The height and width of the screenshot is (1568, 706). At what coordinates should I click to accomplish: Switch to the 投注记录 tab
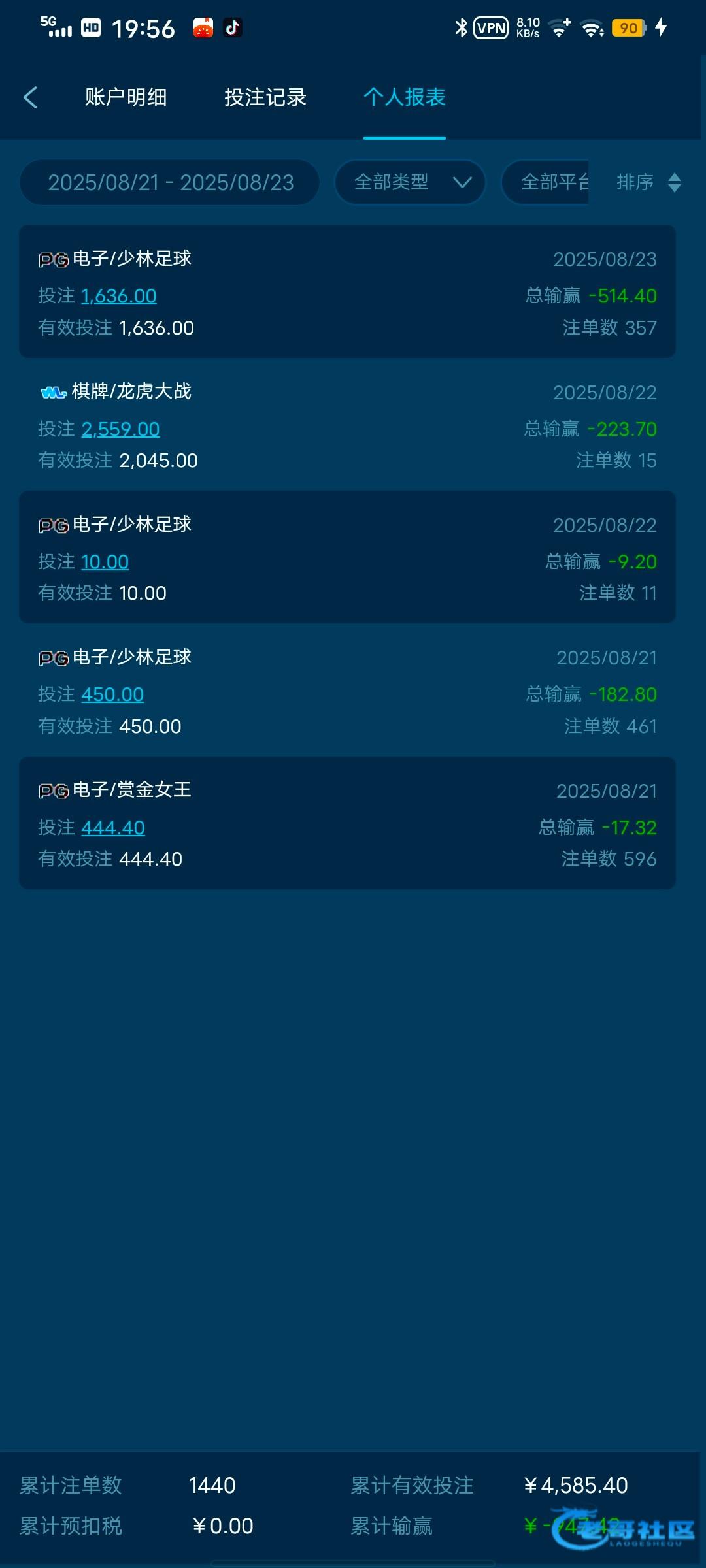coord(265,97)
